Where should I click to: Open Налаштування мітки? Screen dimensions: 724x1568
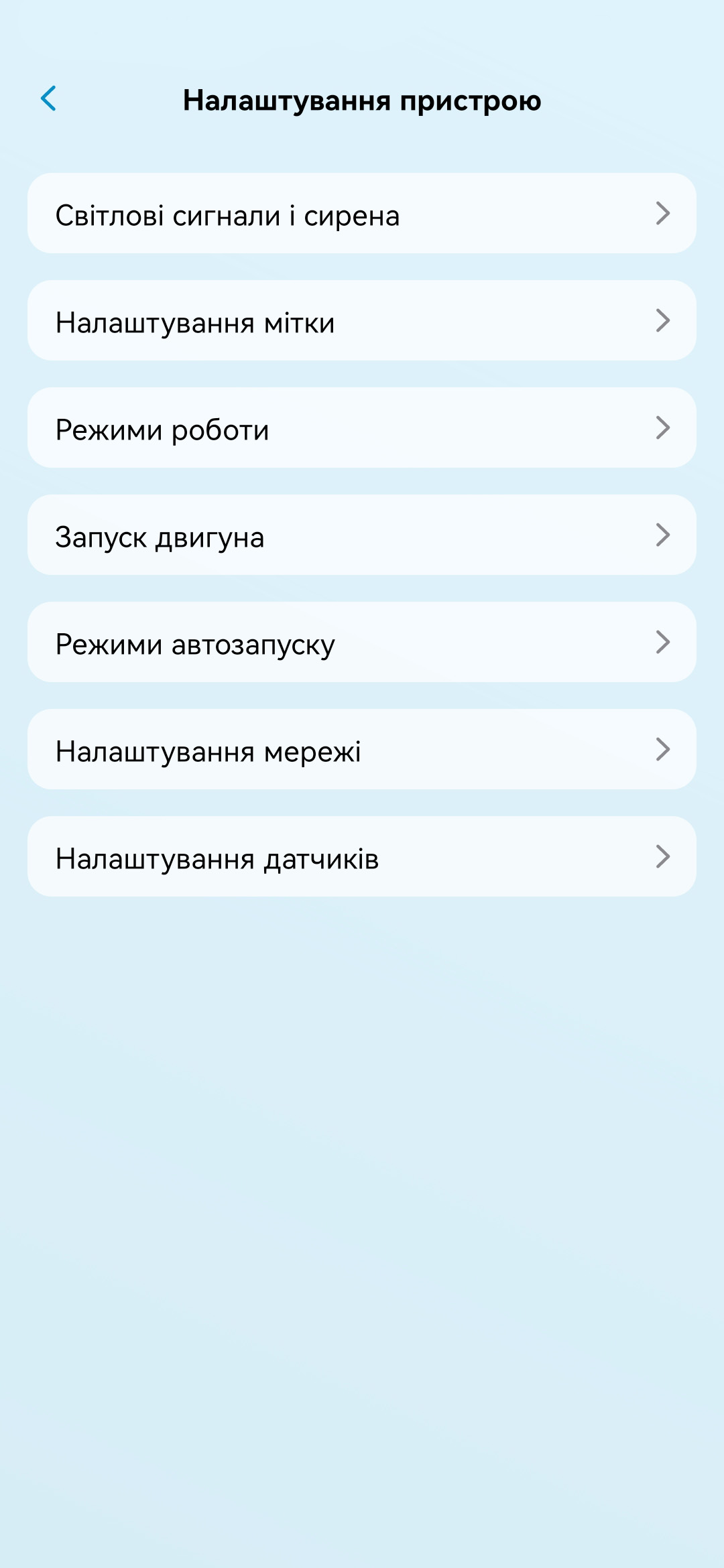pyautogui.click(x=361, y=320)
